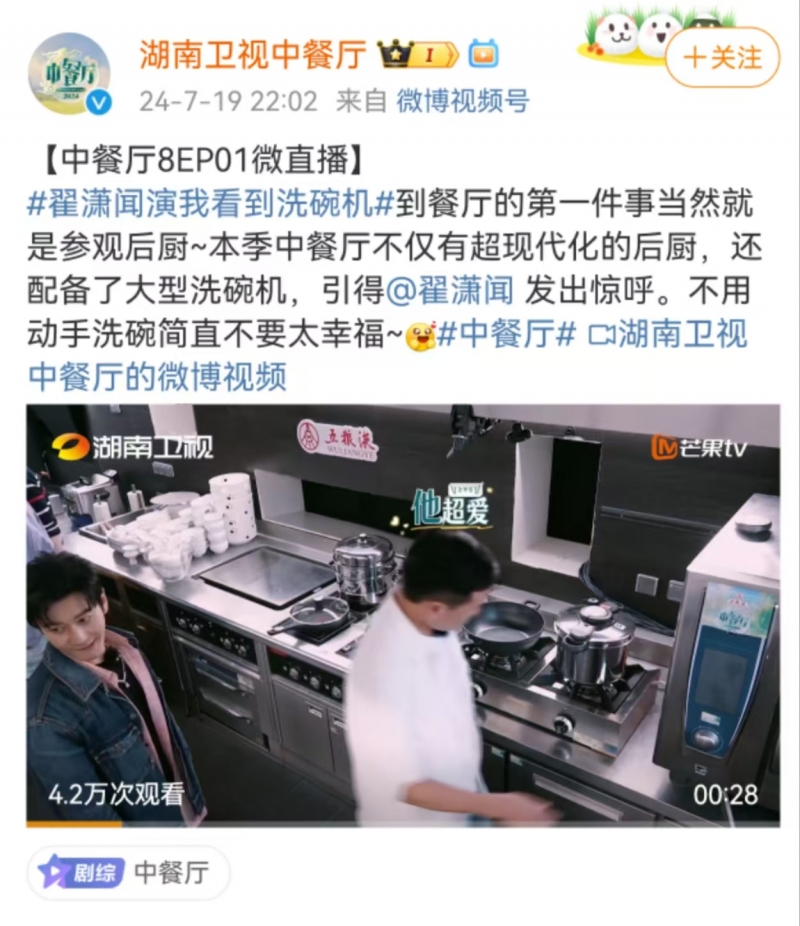The image size is (800, 926).
Task: Visit the mentioned user @翟潇闻
Action: click(x=449, y=290)
